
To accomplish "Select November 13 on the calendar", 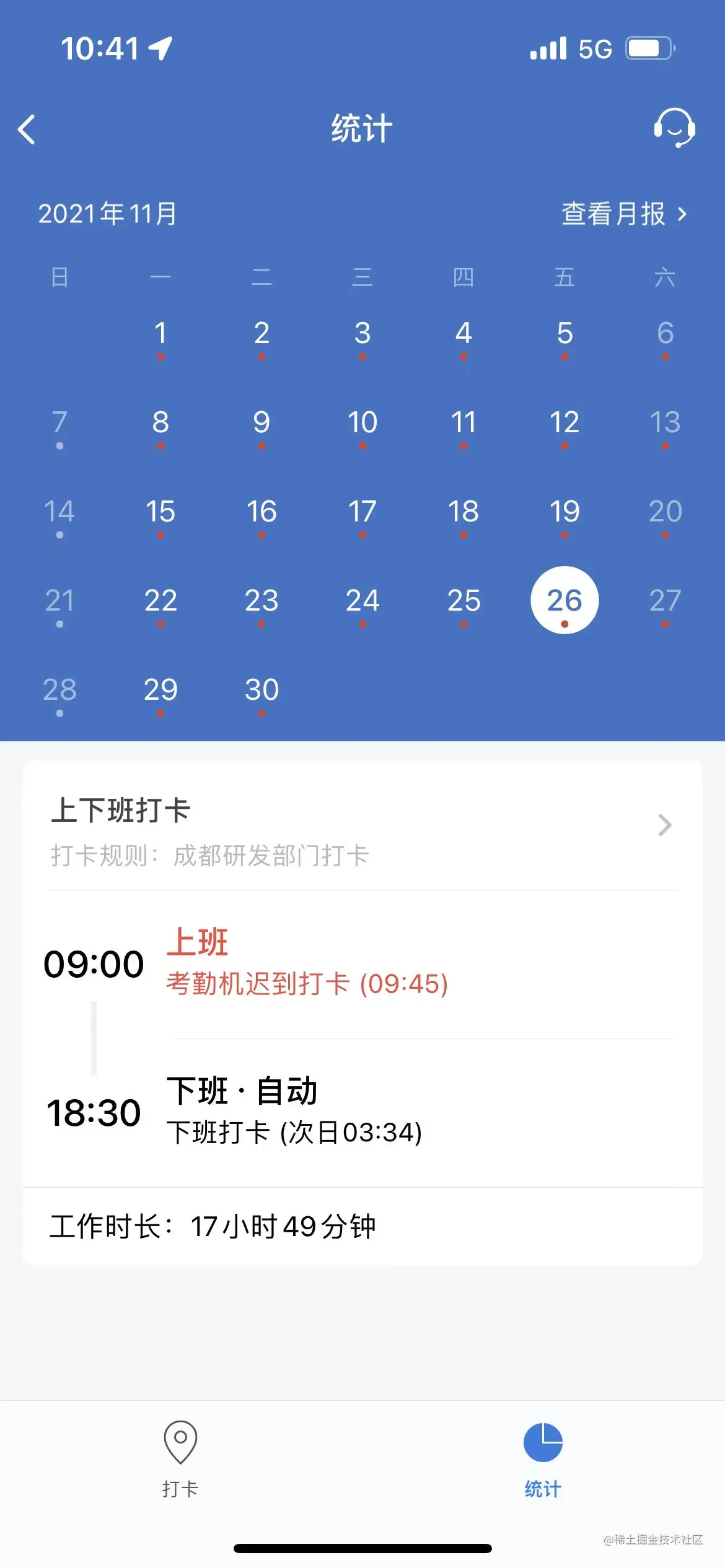I will 665,424.
